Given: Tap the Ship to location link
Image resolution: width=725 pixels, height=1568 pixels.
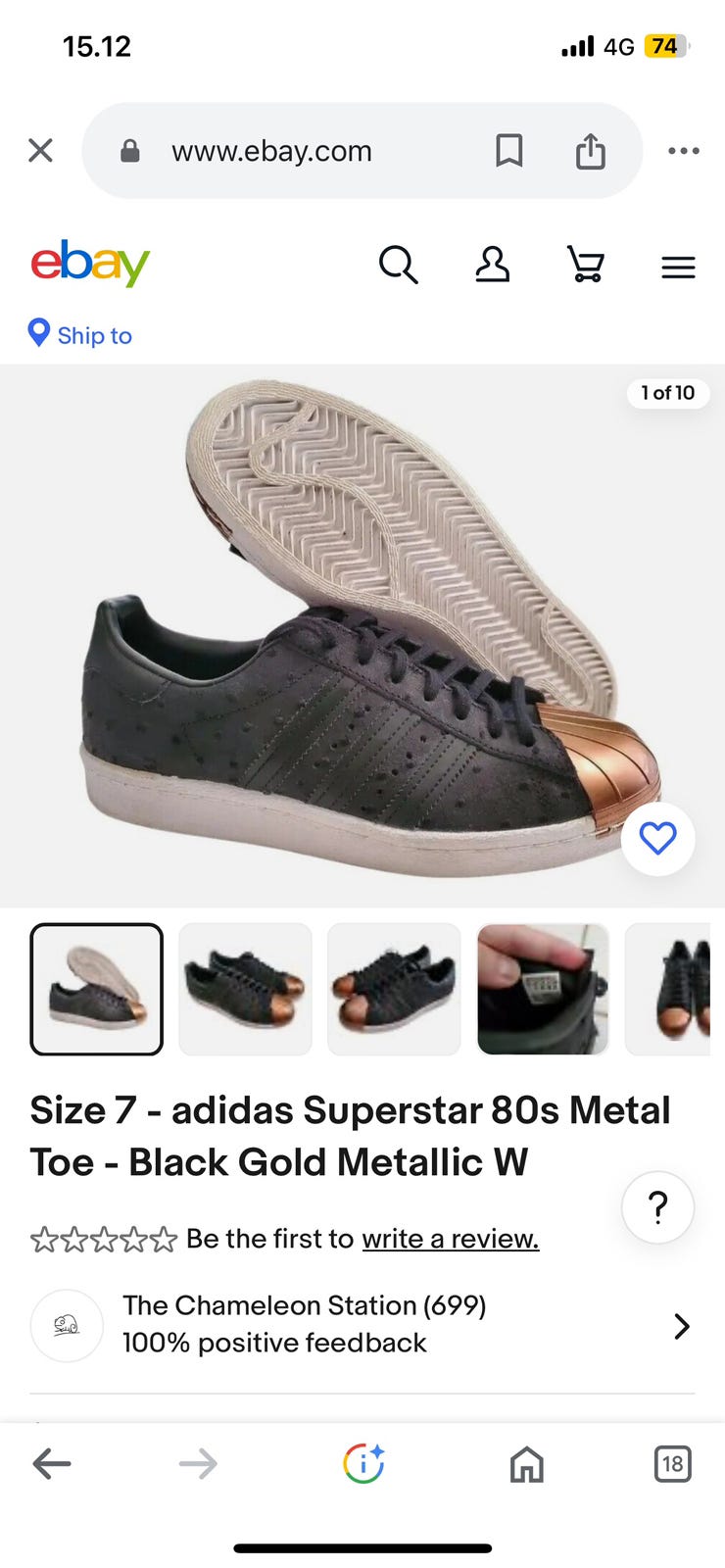Looking at the screenshot, I should pyautogui.click(x=80, y=335).
